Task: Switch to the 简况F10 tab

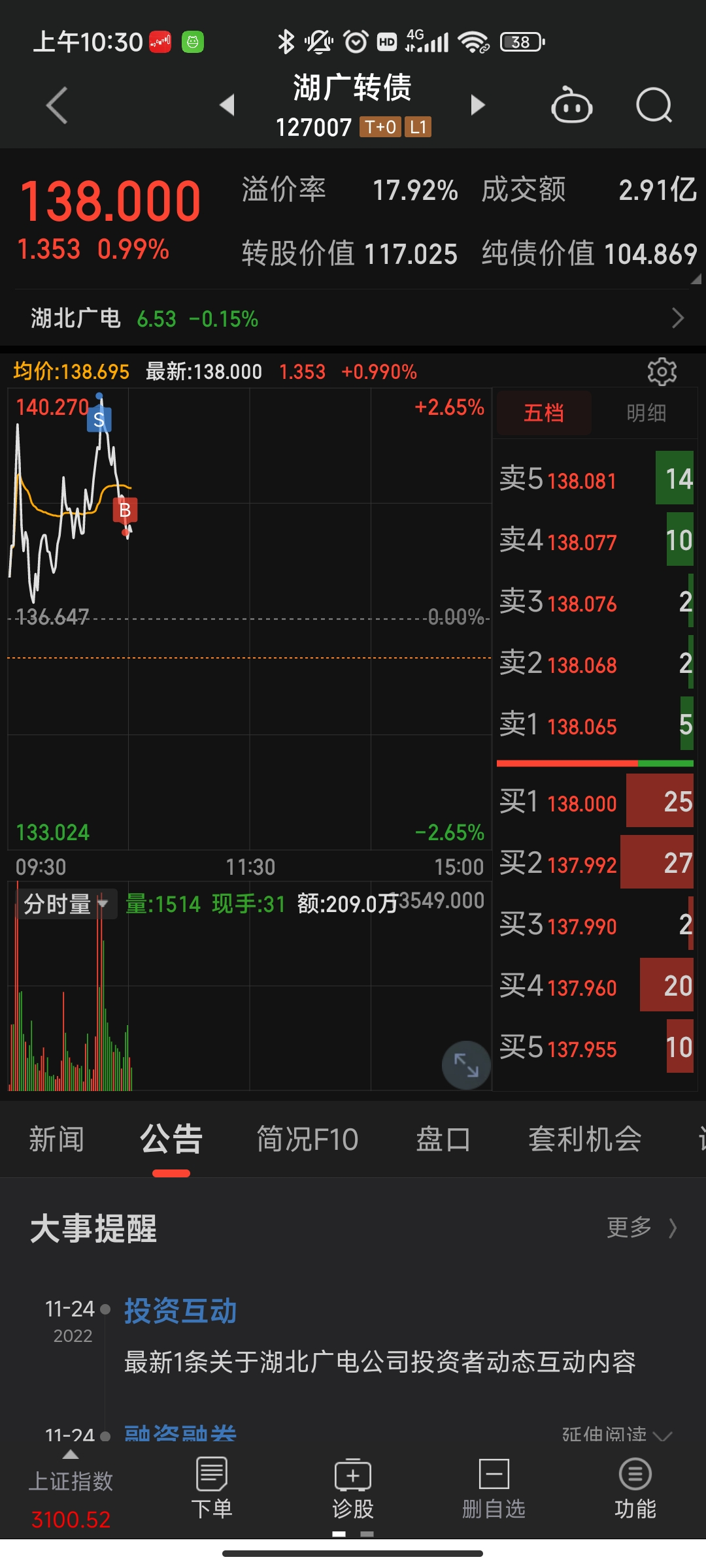Action: pos(307,1139)
